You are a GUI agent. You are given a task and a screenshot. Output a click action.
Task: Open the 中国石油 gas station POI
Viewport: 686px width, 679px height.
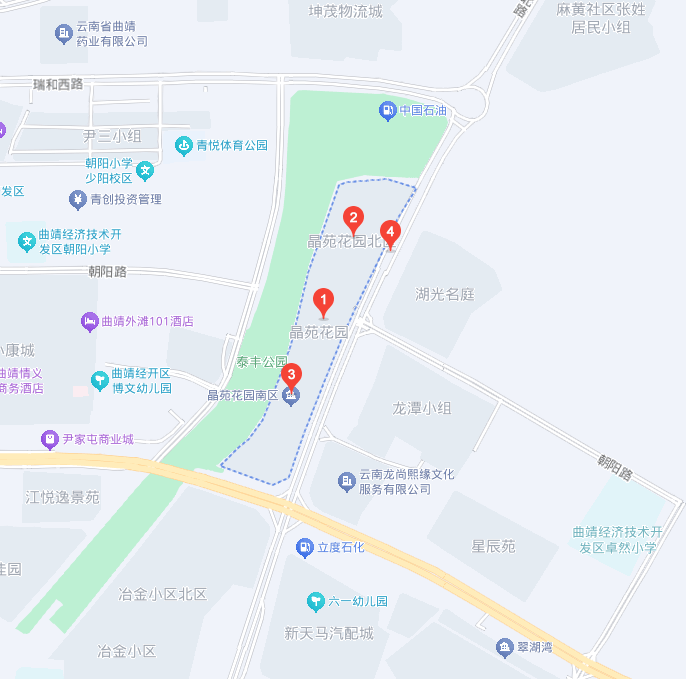pos(388,110)
